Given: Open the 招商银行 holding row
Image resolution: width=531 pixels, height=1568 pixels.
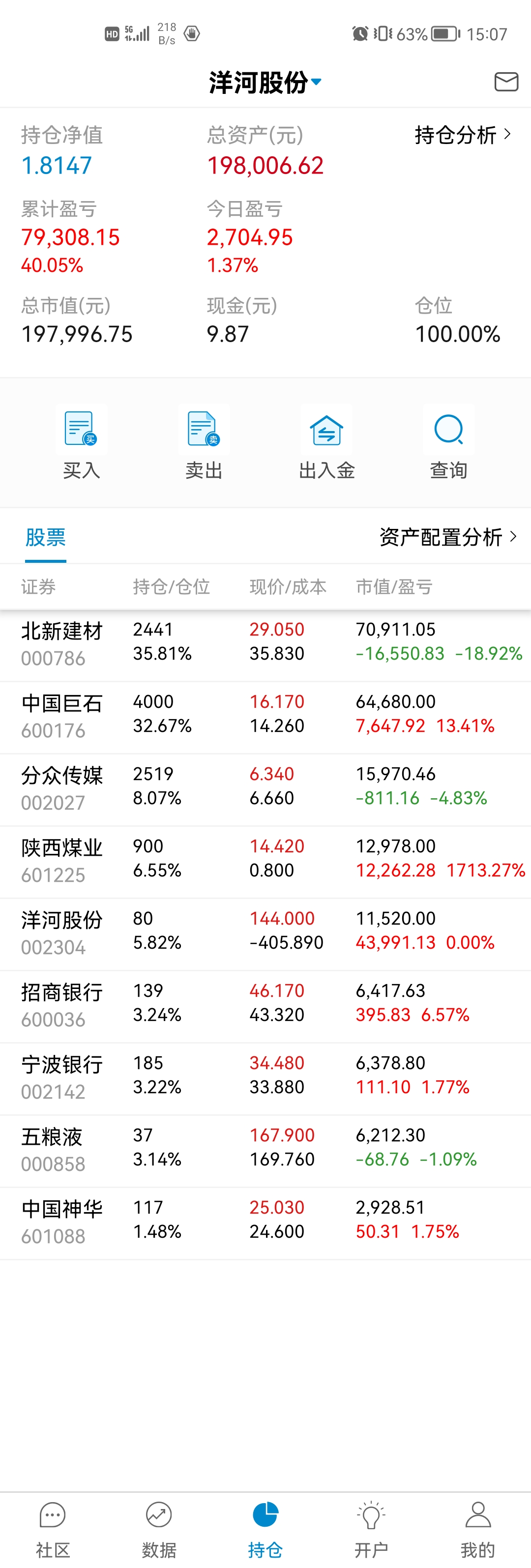Looking at the screenshot, I should [265, 1006].
